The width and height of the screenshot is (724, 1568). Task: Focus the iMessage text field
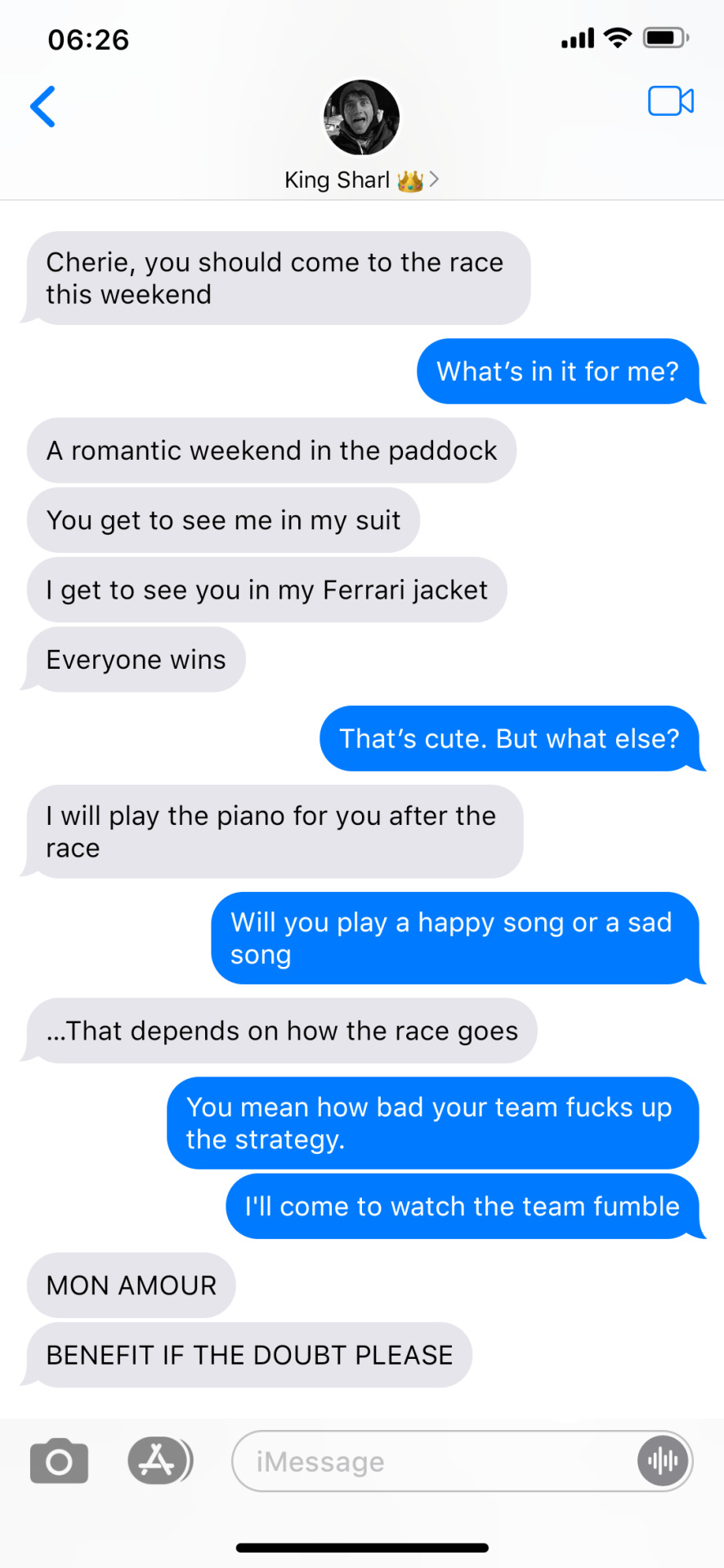[x=433, y=1462]
